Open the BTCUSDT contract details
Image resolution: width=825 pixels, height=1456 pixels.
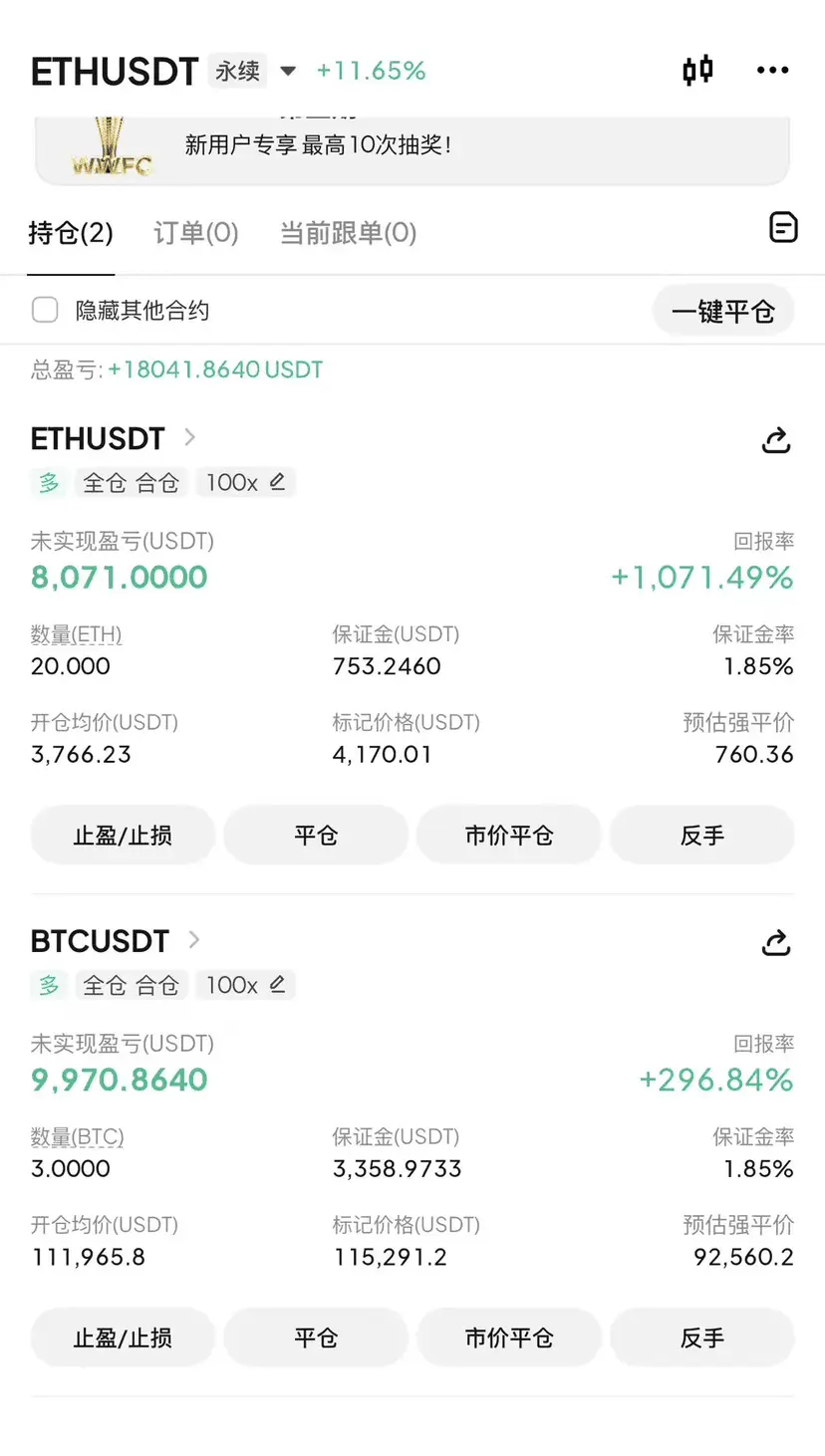(x=116, y=940)
